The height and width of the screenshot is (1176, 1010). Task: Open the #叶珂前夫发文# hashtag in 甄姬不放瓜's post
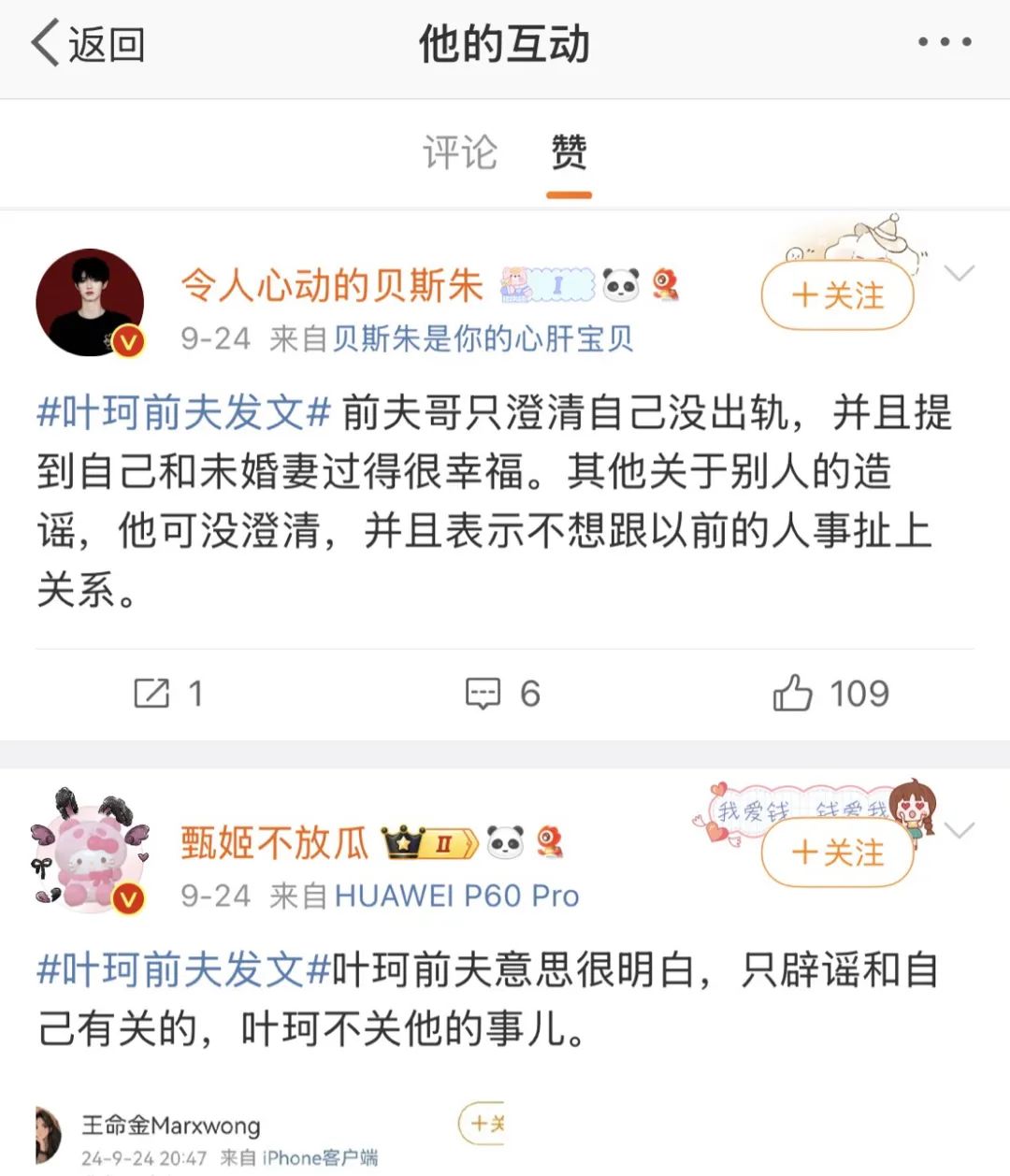[184, 969]
